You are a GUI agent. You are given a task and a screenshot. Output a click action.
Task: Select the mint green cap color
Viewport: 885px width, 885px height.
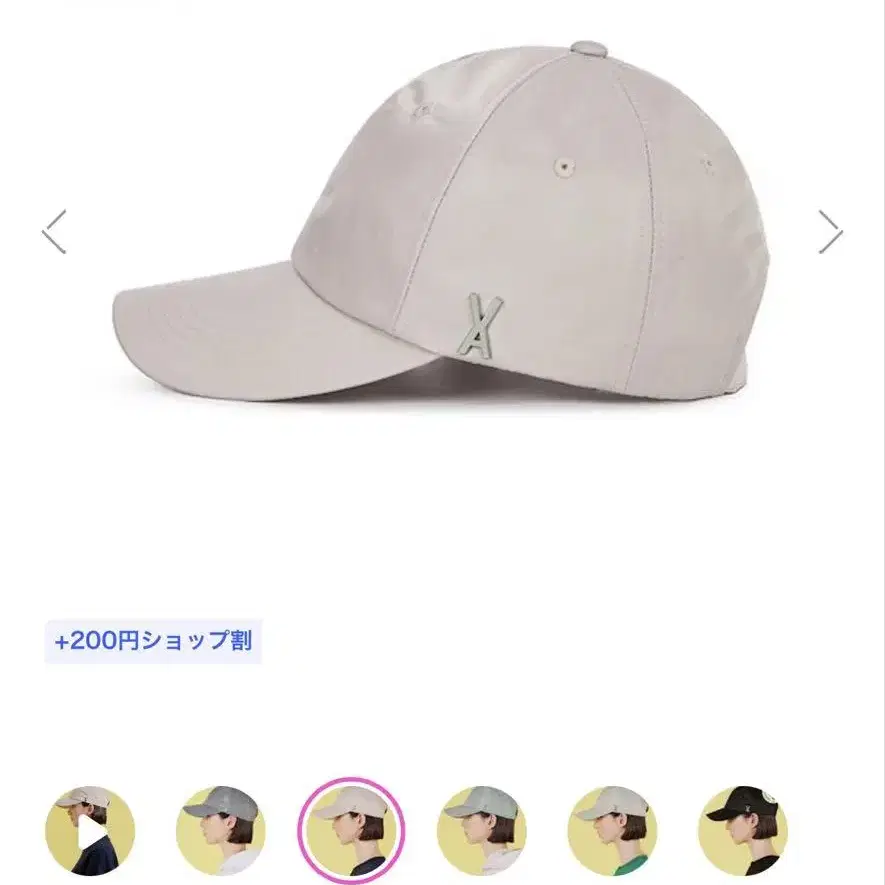(x=481, y=830)
